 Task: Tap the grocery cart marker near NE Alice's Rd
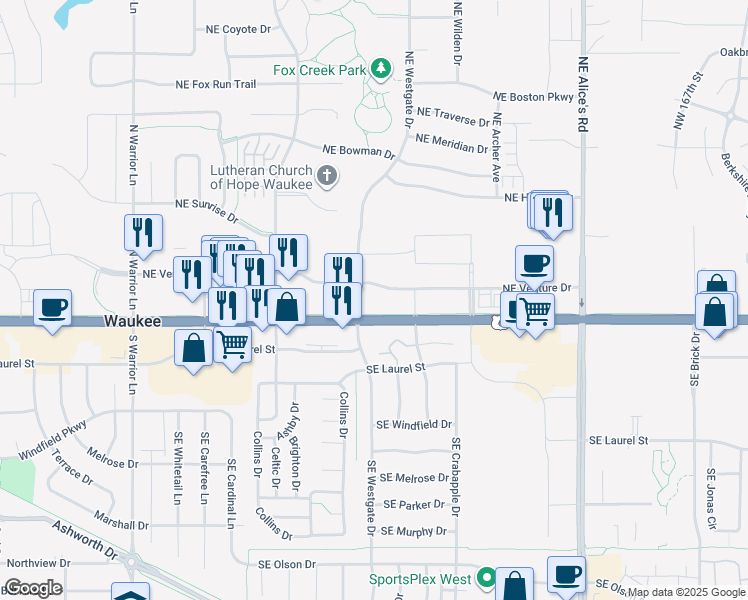click(x=536, y=312)
